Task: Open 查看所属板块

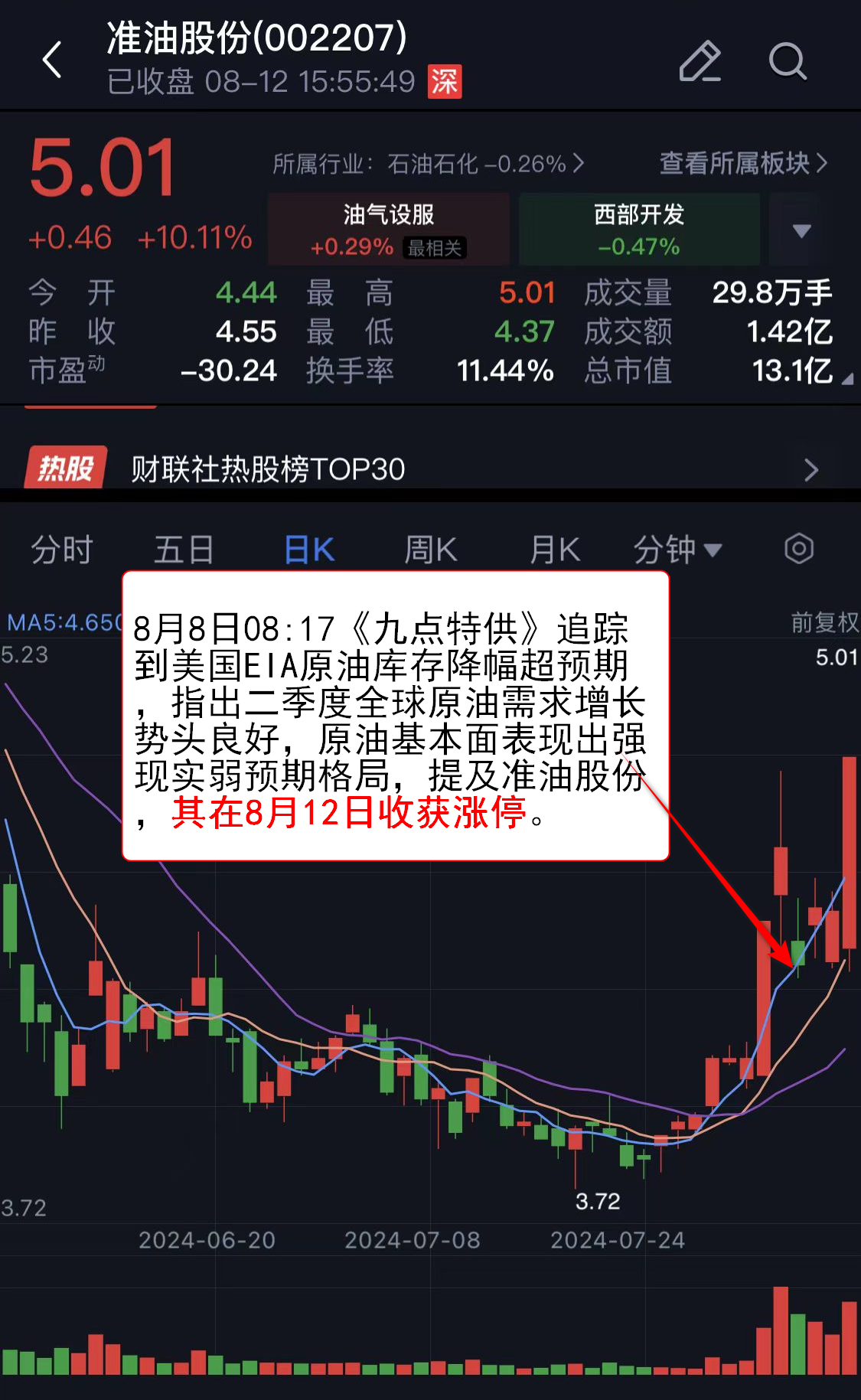Action: point(742,163)
